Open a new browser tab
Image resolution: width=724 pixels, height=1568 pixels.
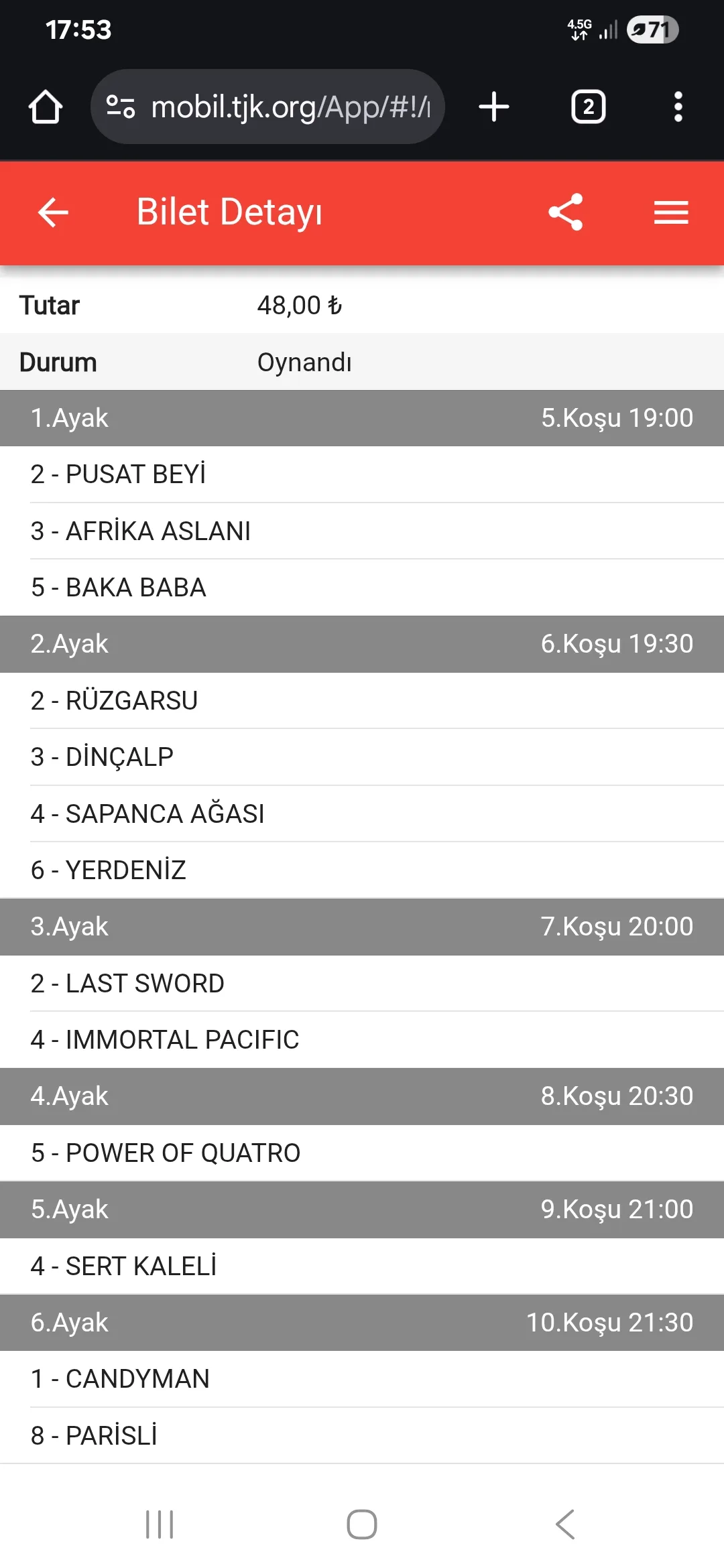tap(494, 107)
